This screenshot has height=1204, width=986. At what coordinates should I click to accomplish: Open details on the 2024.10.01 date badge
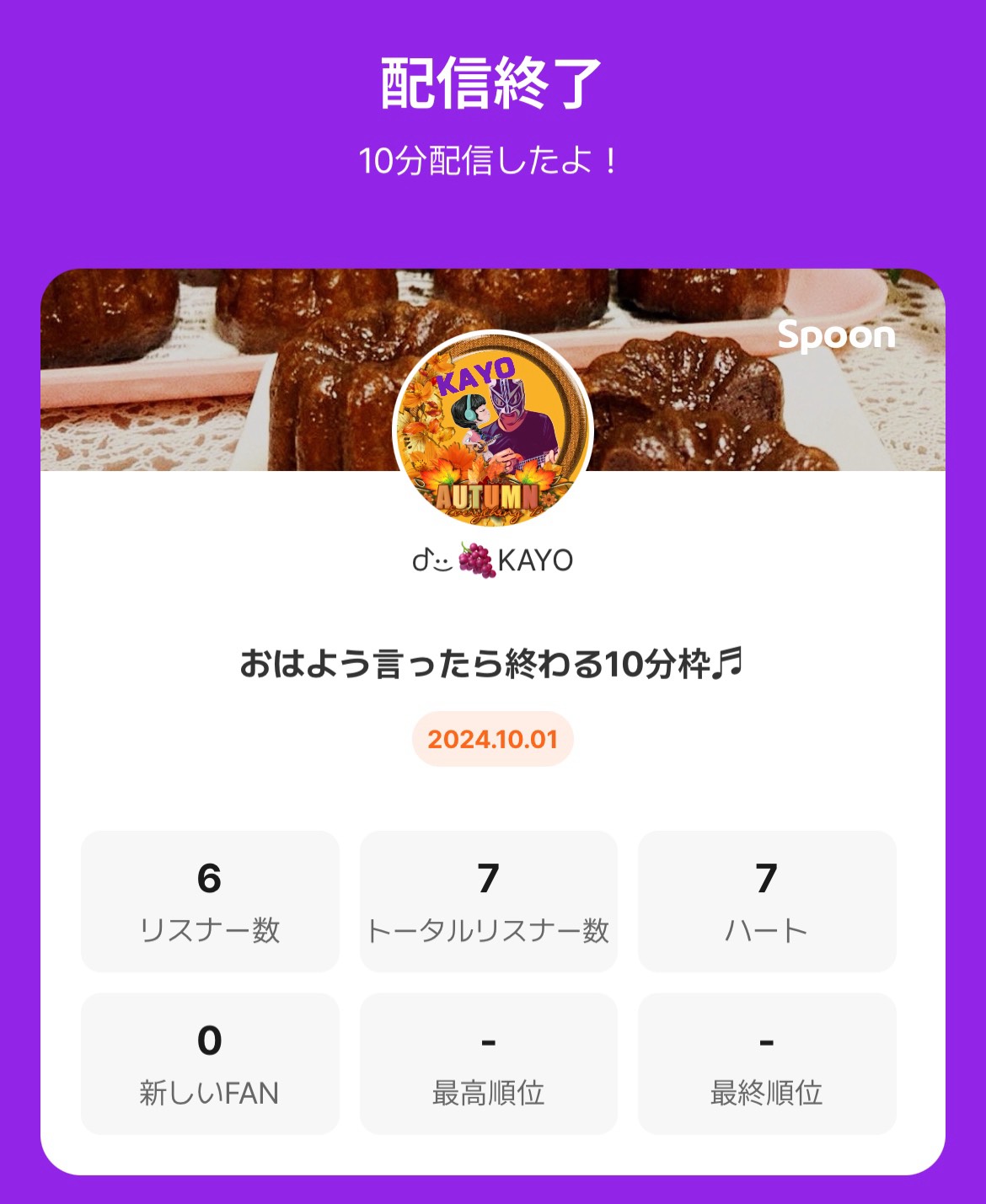tap(493, 740)
